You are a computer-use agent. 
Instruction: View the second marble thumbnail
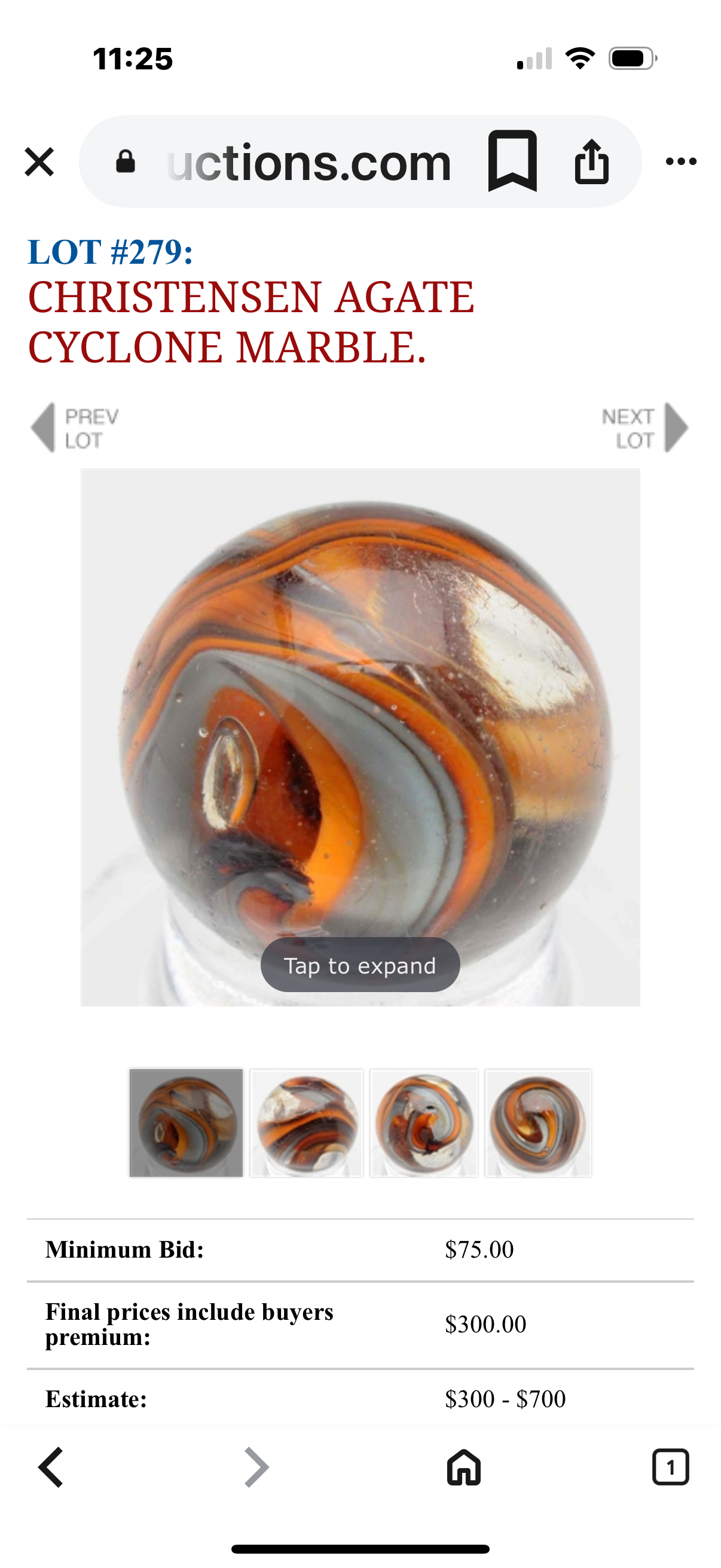(307, 1123)
